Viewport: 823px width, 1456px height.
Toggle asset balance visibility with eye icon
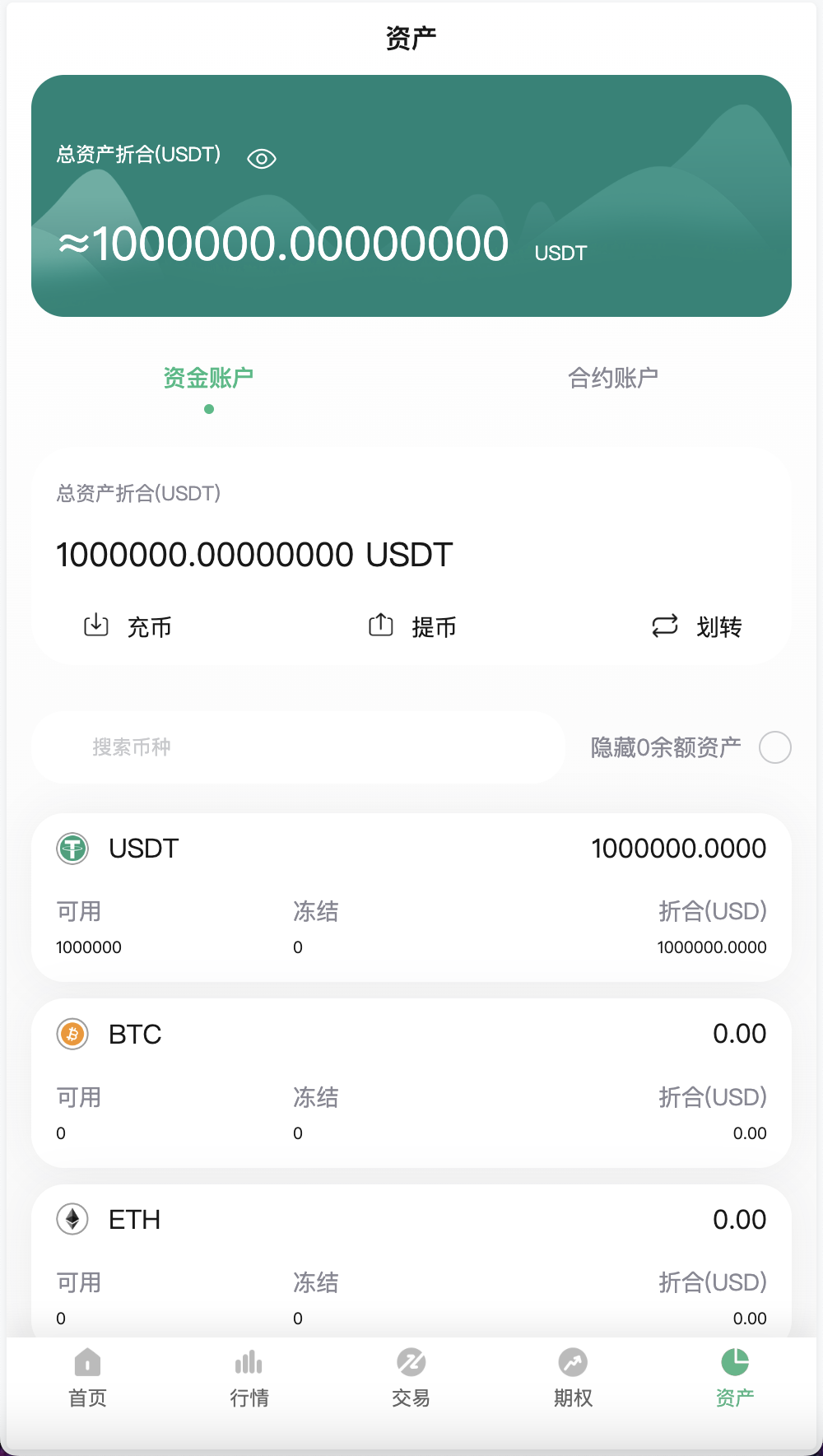[261, 157]
